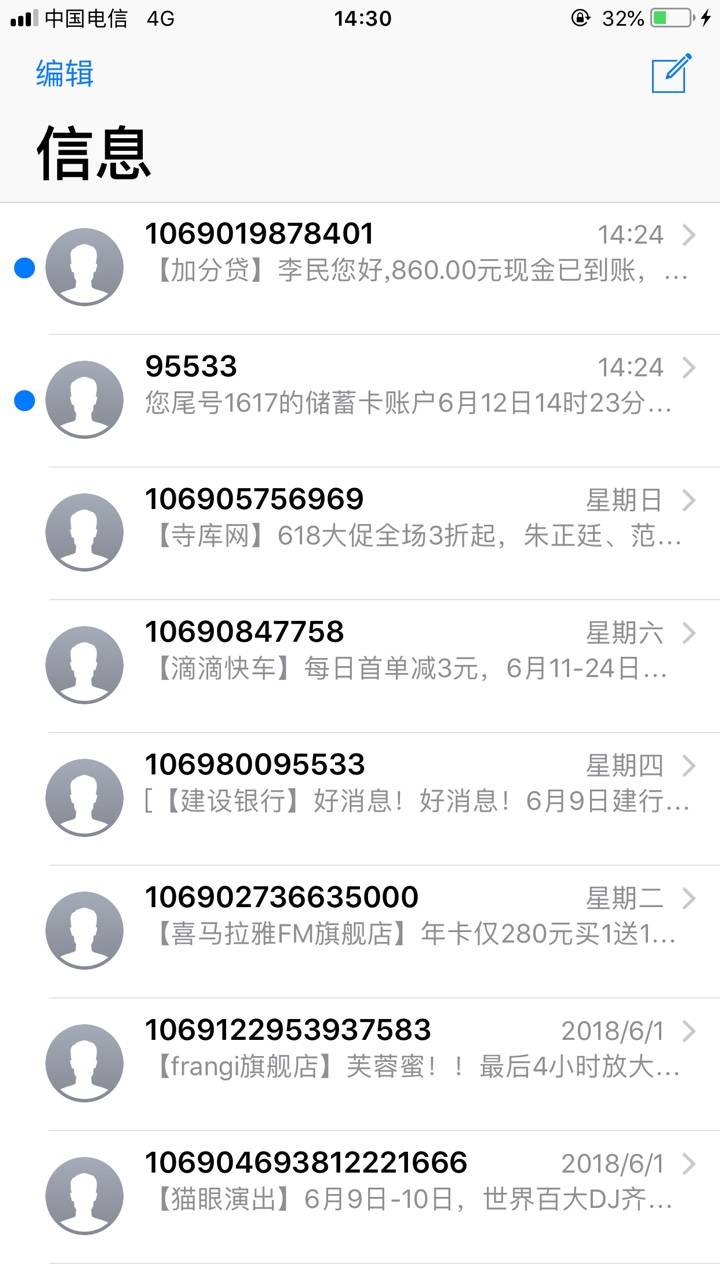Open the message from 95533
The height and width of the screenshot is (1280, 720).
[360, 401]
